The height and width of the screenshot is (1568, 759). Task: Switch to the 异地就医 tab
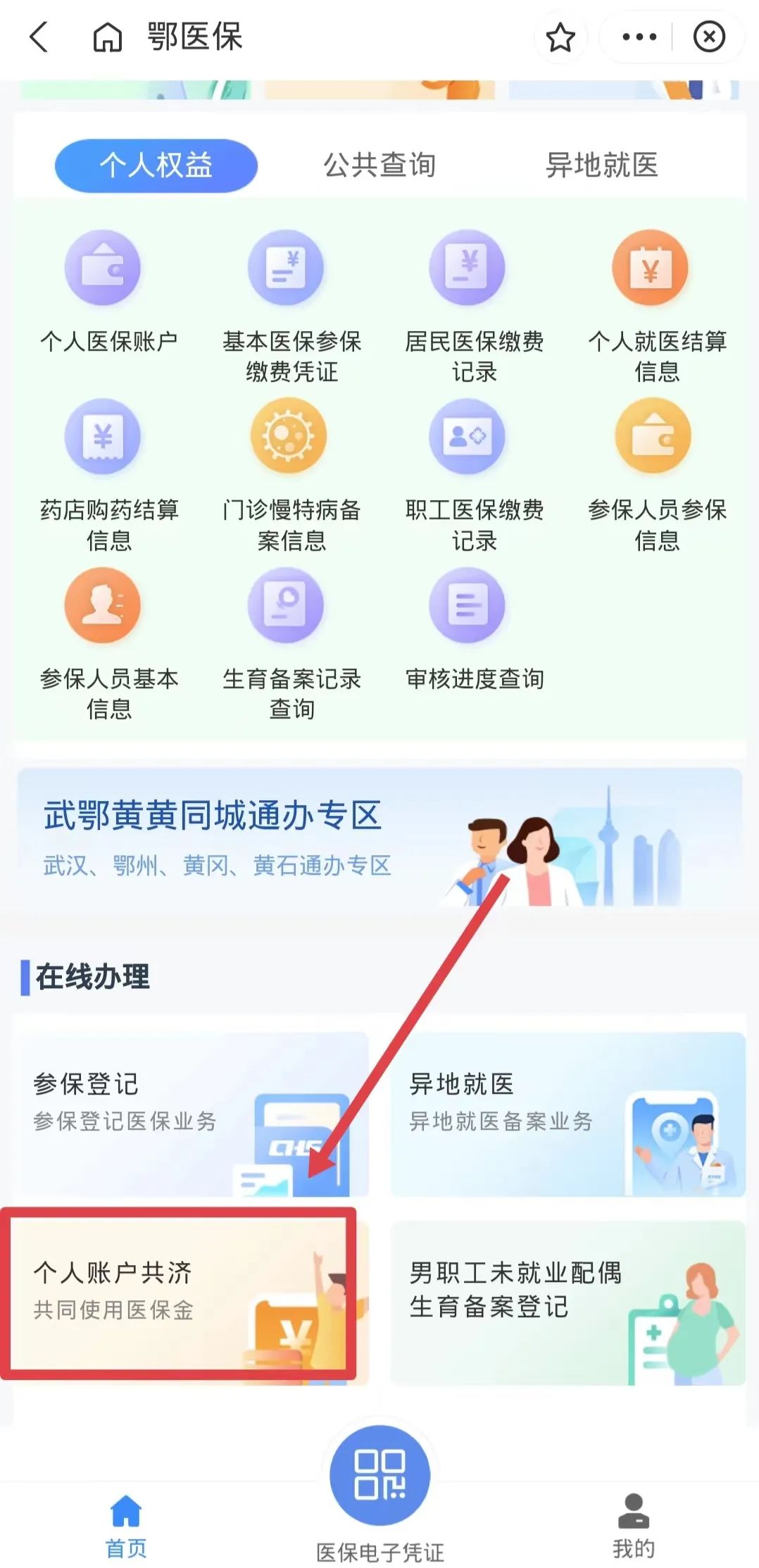[601, 166]
